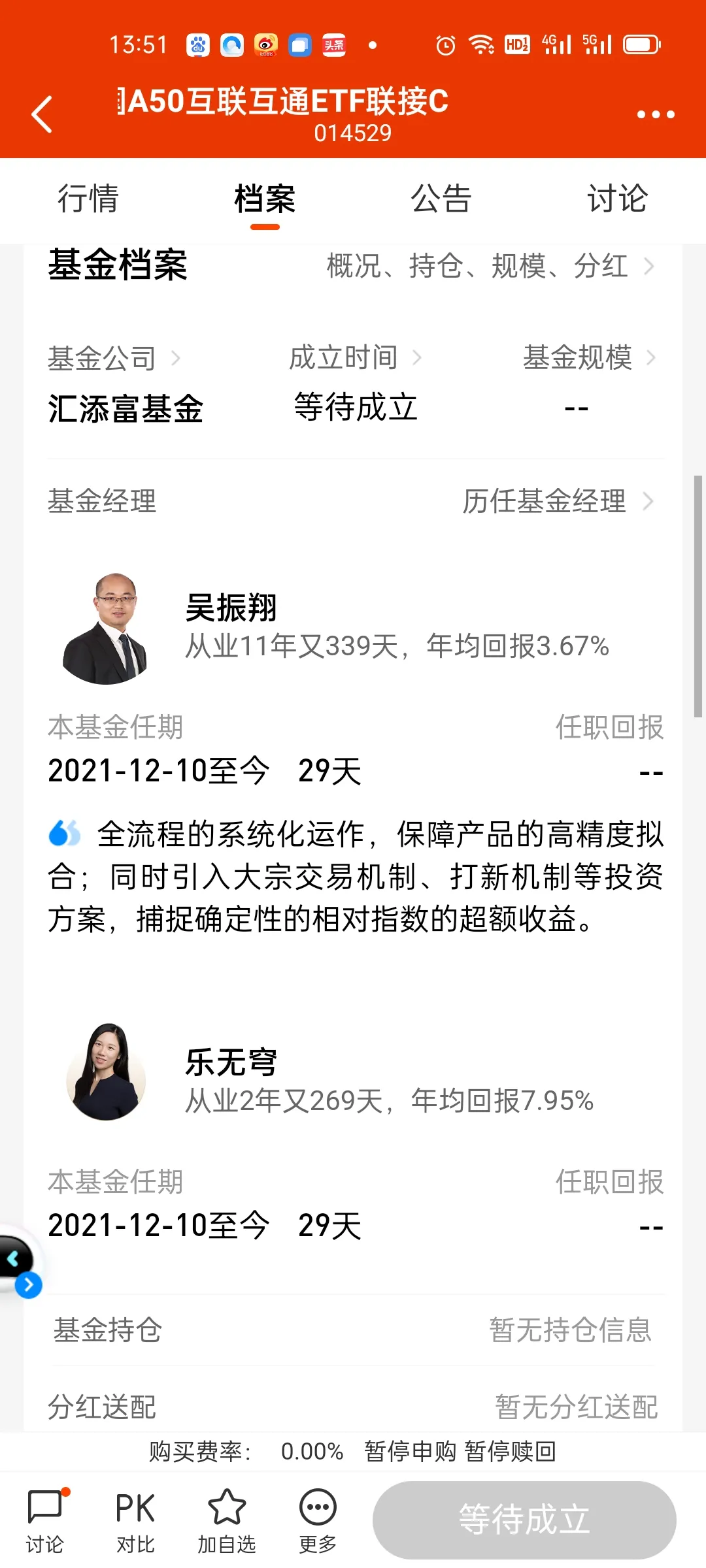This screenshot has width=706, height=1568.
Task: Open fund manager 乐无穹's profile
Action: [232, 1062]
